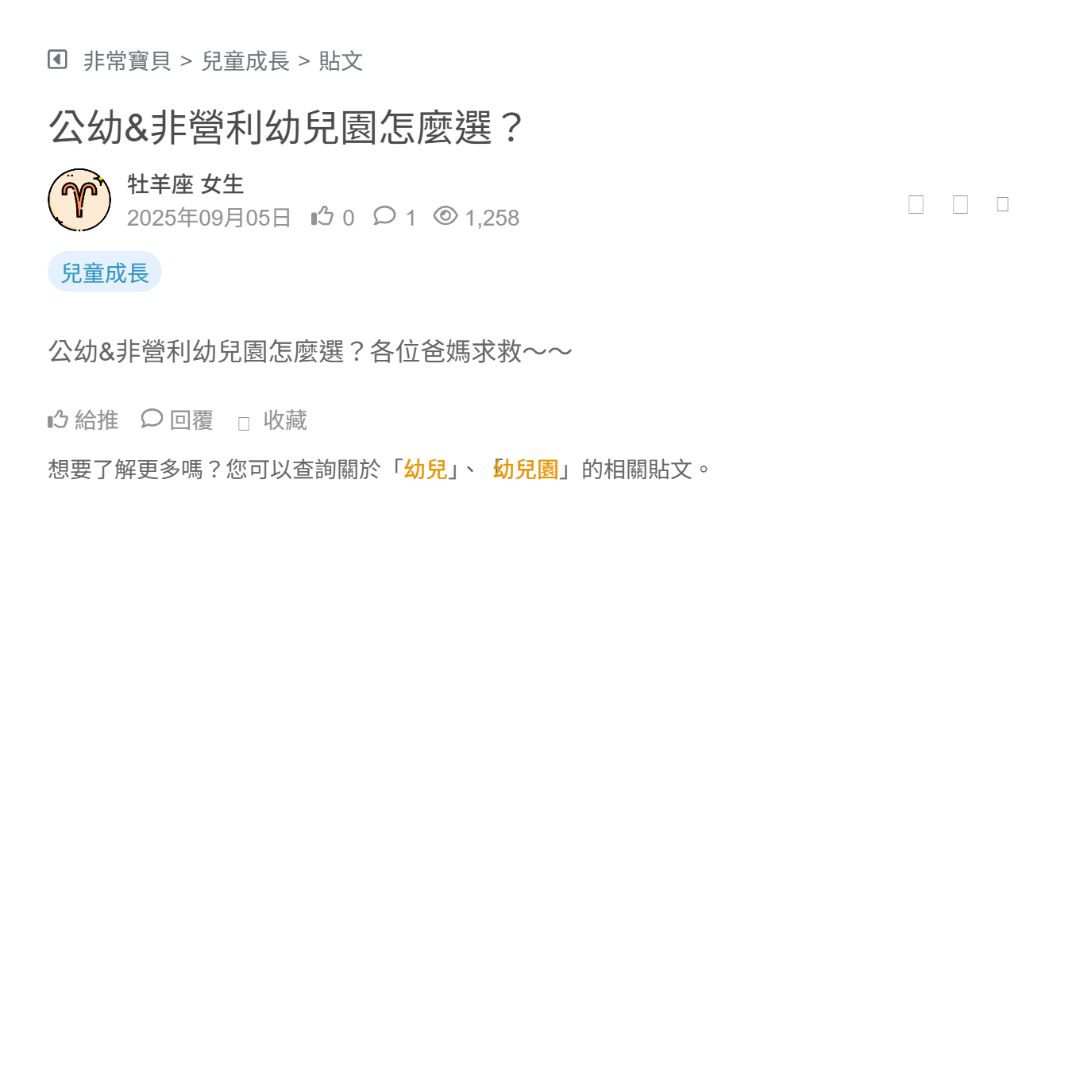Reply to the post with 回覆
Screen dimensions: 1080x1080
(x=178, y=420)
